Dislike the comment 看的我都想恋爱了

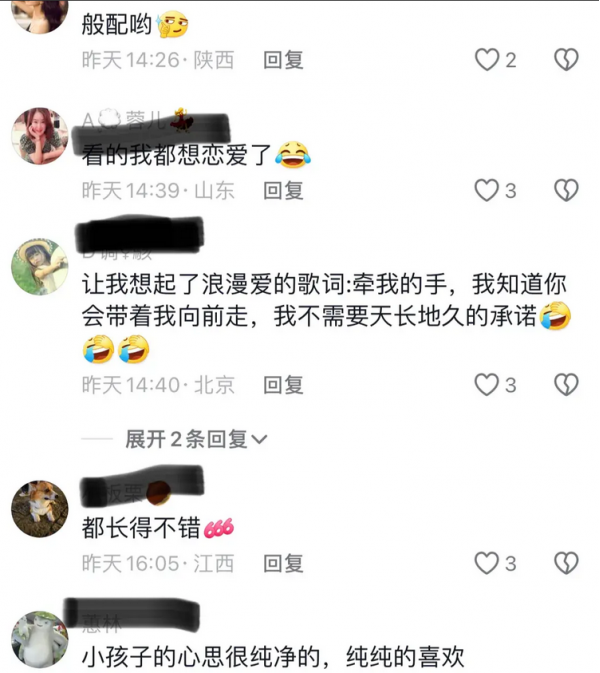pyautogui.click(x=566, y=190)
